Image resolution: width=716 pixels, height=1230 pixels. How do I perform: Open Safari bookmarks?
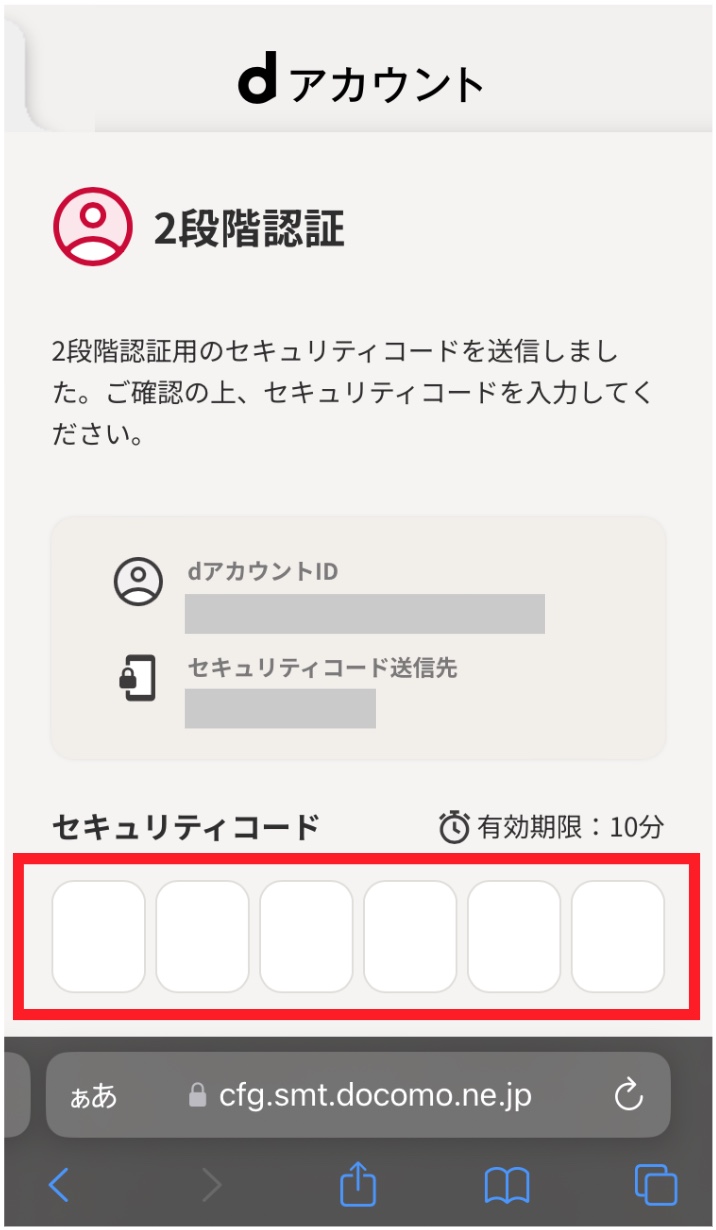pyautogui.click(x=507, y=1186)
